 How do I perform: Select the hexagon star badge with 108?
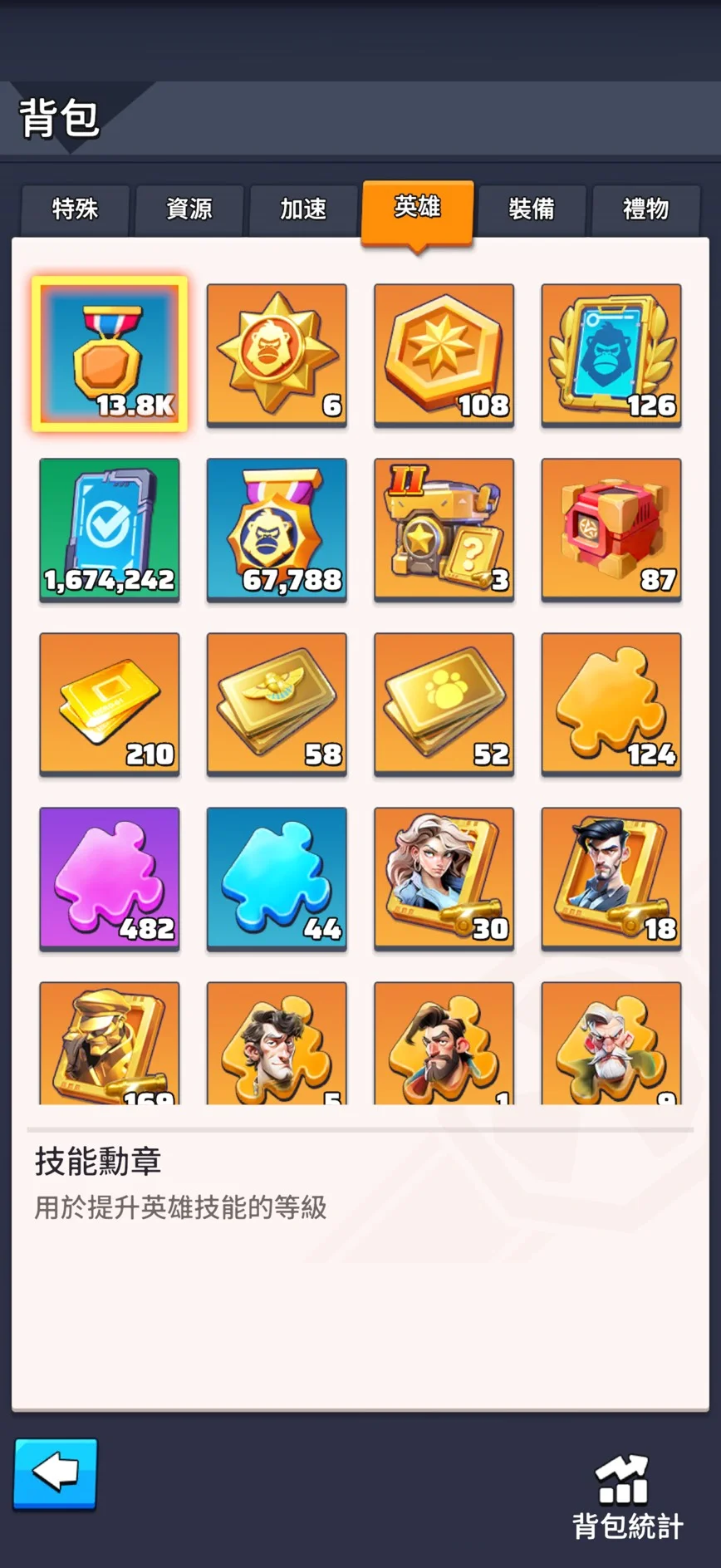pos(444,355)
